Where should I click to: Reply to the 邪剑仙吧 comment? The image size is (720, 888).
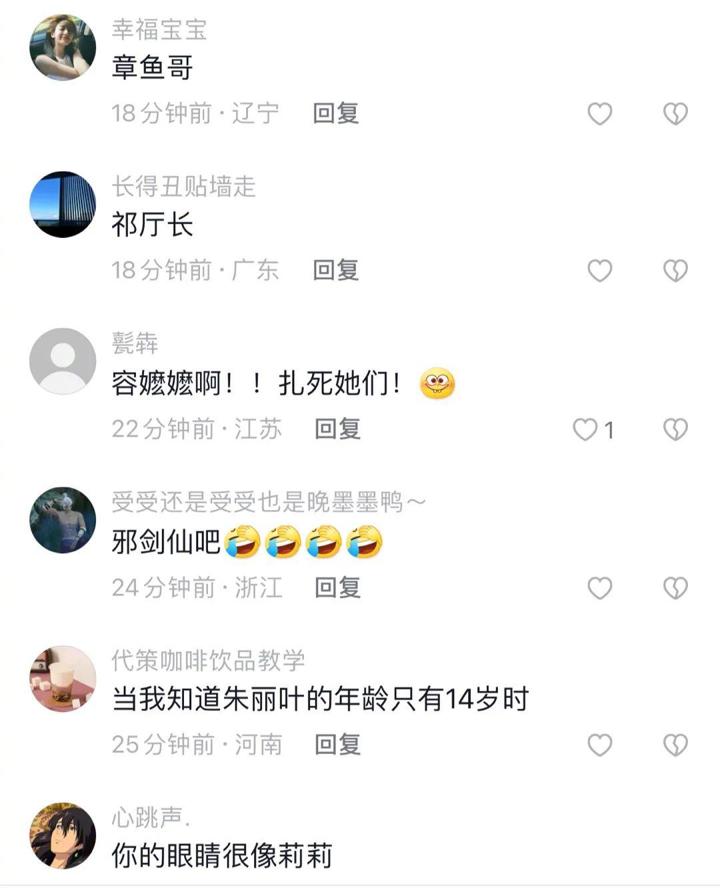click(337, 587)
